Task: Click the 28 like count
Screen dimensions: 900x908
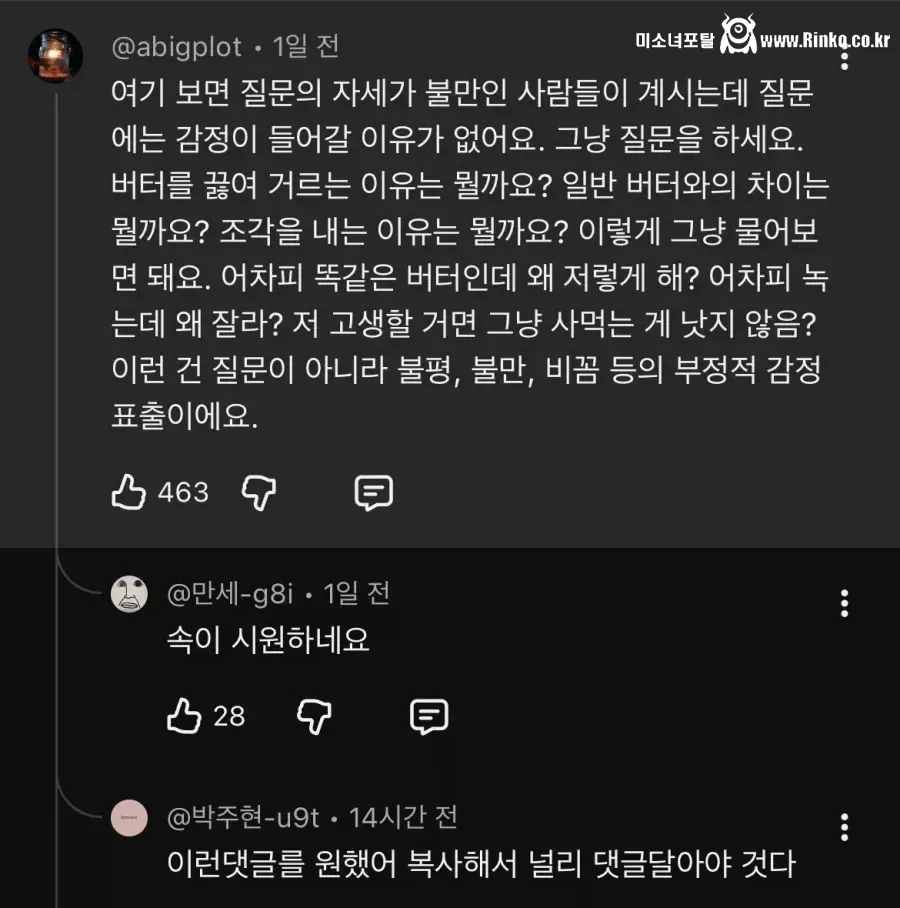Action: 230,716
